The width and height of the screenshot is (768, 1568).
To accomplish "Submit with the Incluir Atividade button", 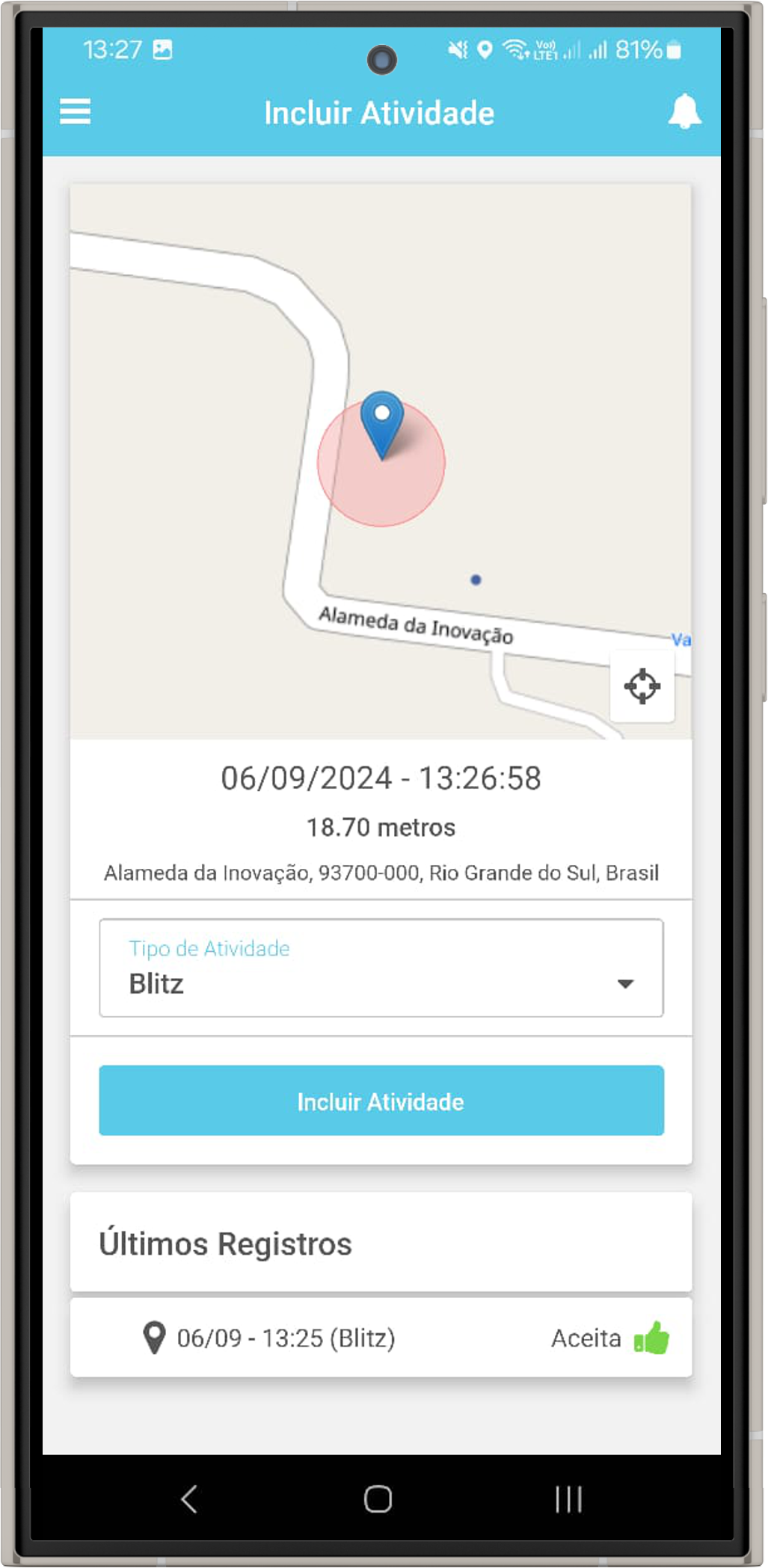I will click(x=381, y=1101).
